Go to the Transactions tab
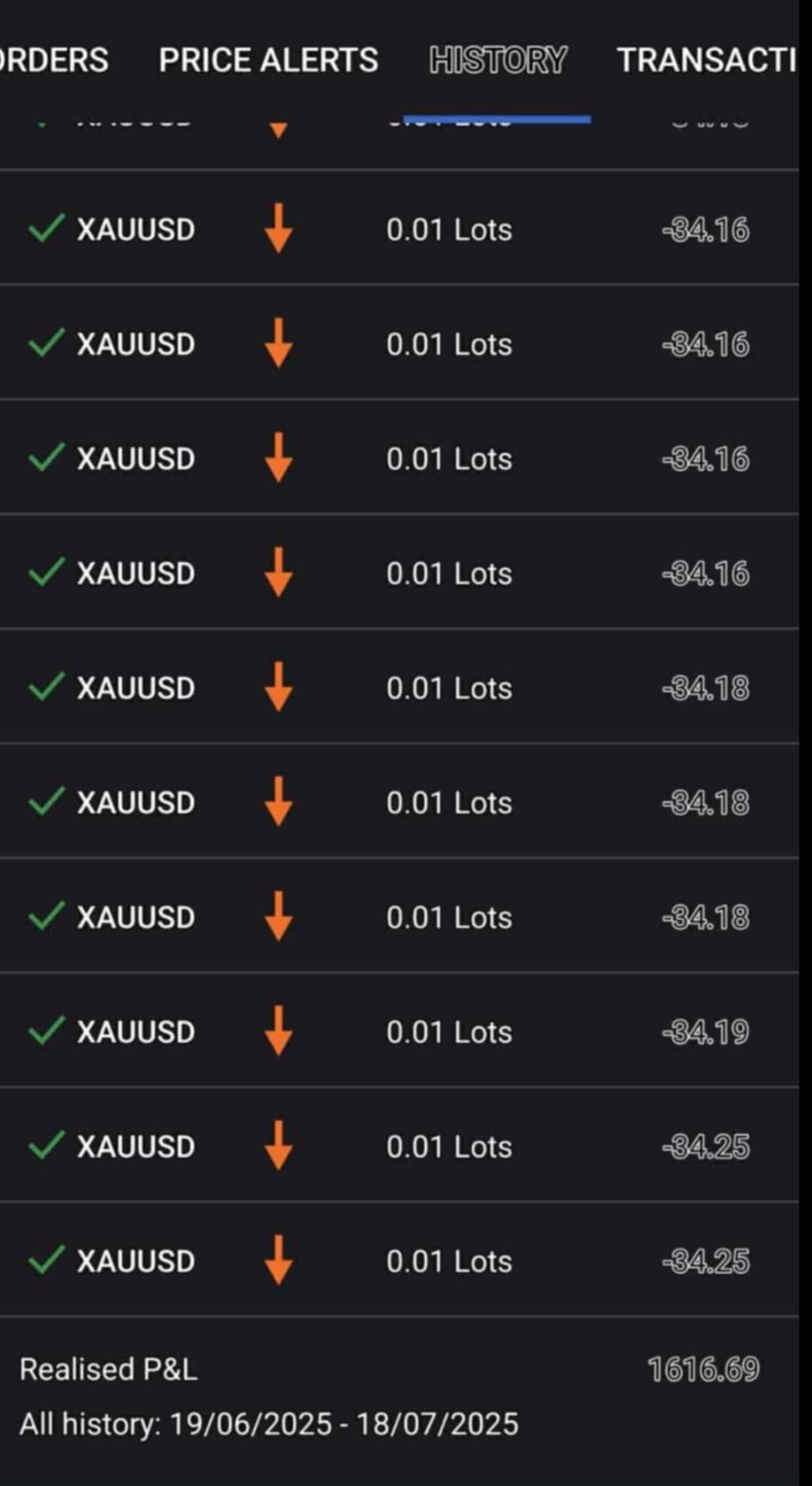Screen dimensions: 812x1486 (706, 60)
